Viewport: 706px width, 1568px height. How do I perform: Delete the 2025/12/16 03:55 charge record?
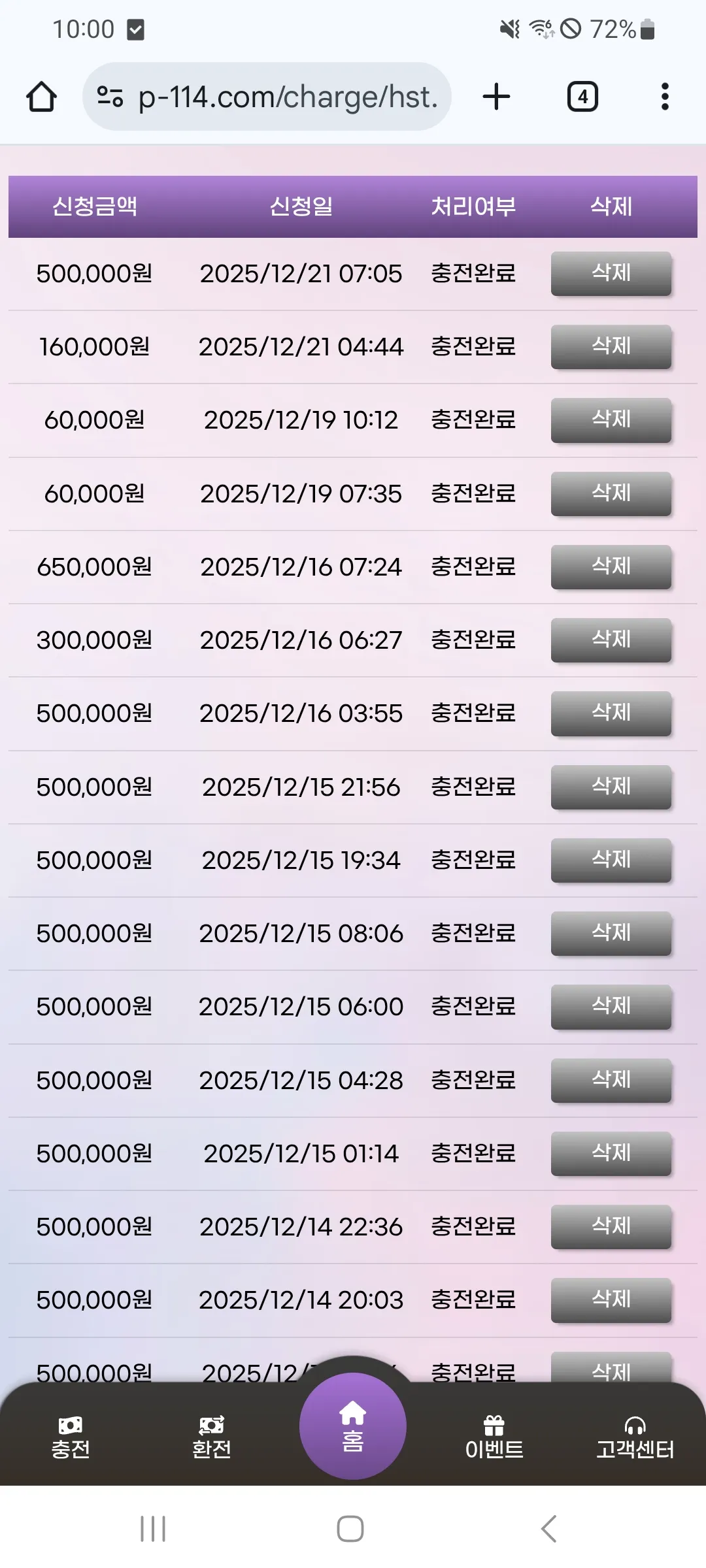click(x=611, y=713)
